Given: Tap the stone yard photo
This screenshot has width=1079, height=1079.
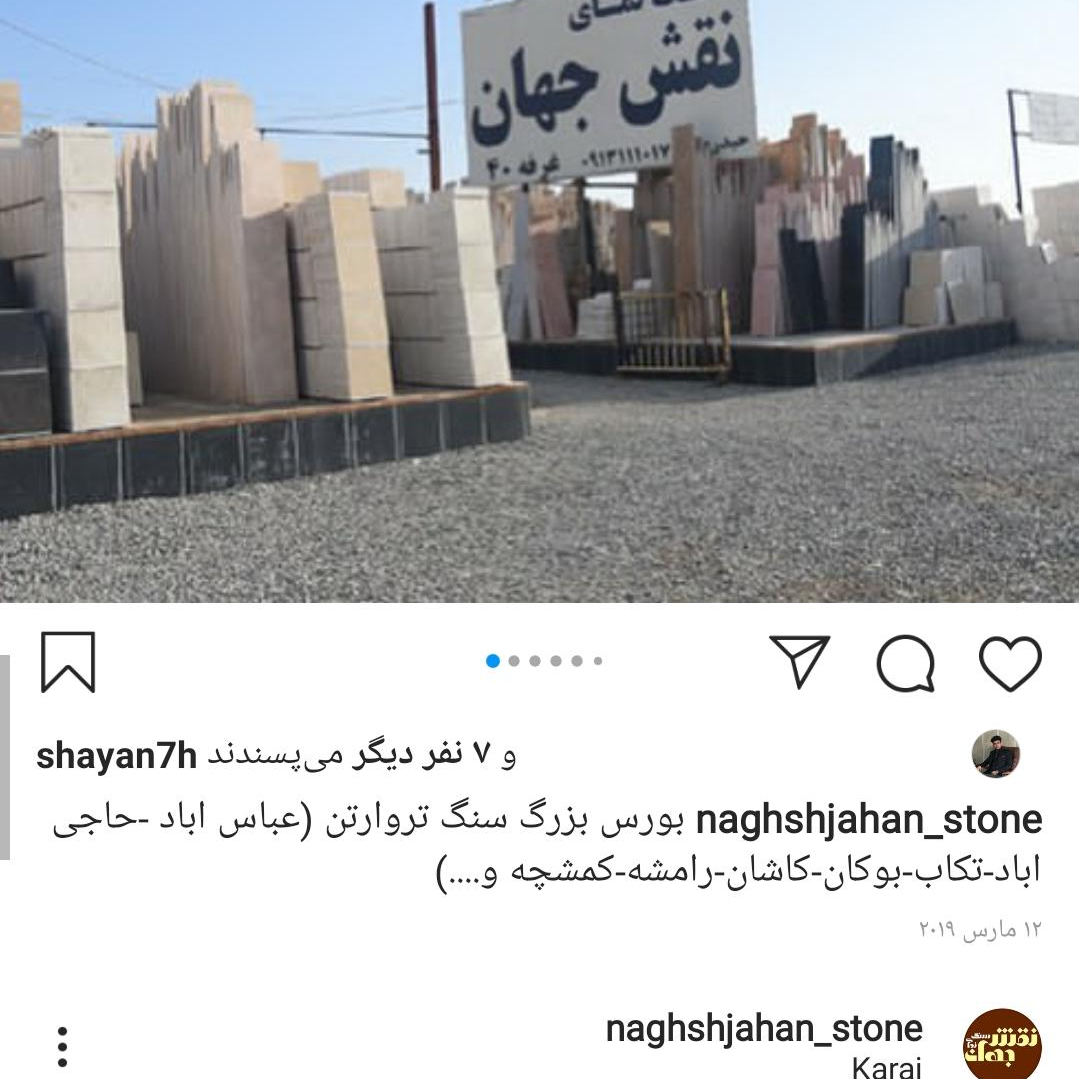Looking at the screenshot, I should click(x=540, y=300).
